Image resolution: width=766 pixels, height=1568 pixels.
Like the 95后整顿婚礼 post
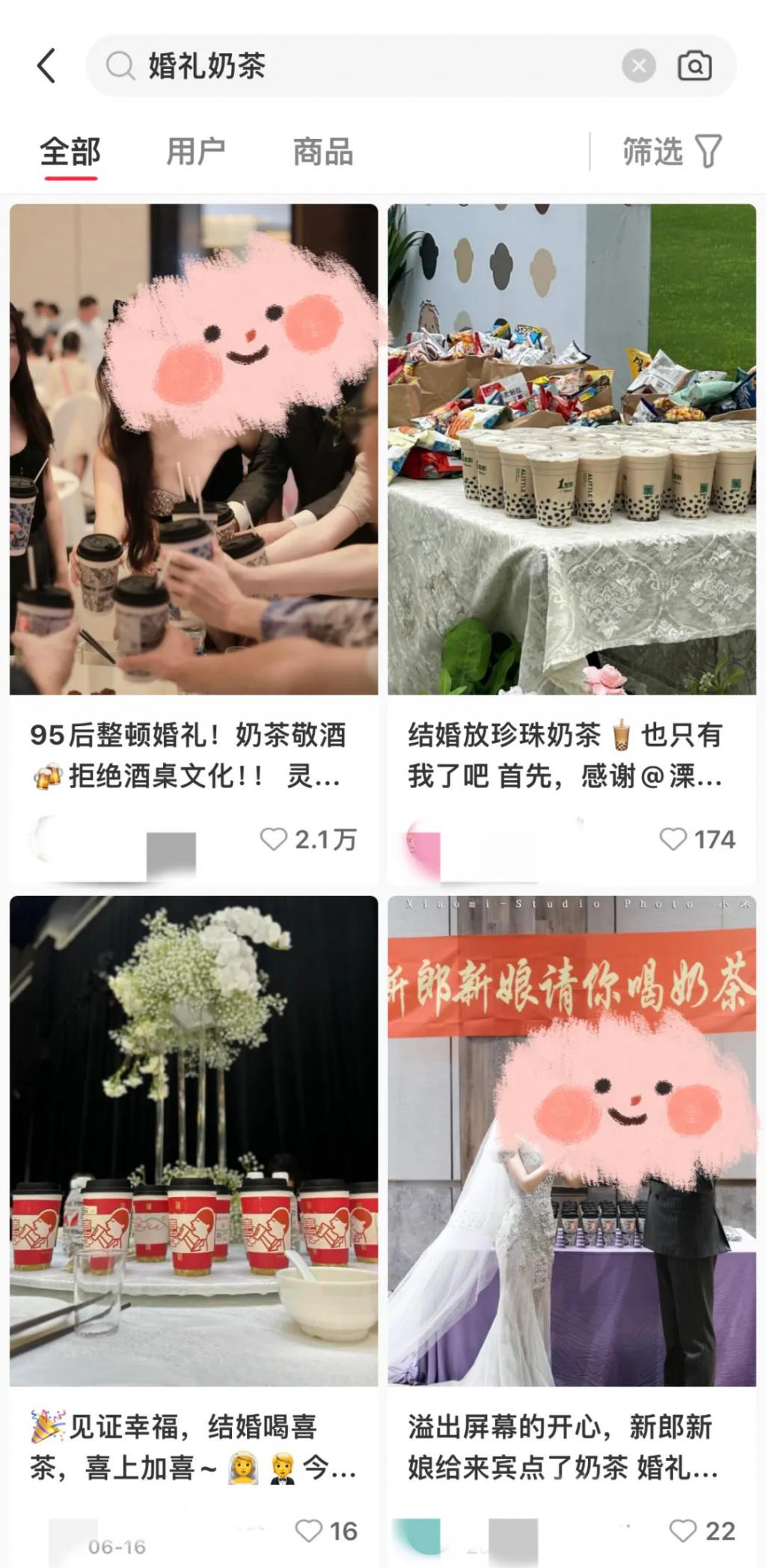click(x=274, y=839)
